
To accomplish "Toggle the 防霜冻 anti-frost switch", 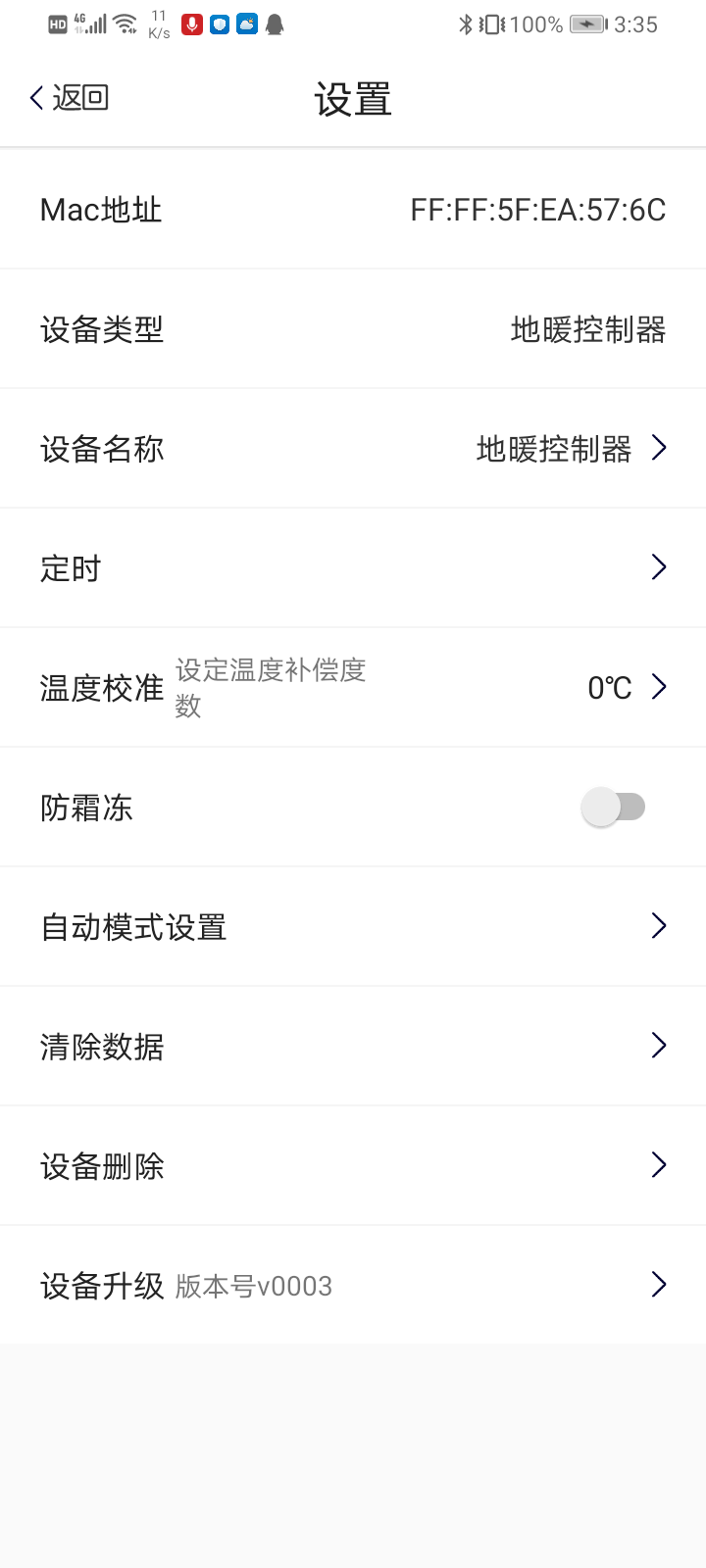I will click(x=614, y=808).
